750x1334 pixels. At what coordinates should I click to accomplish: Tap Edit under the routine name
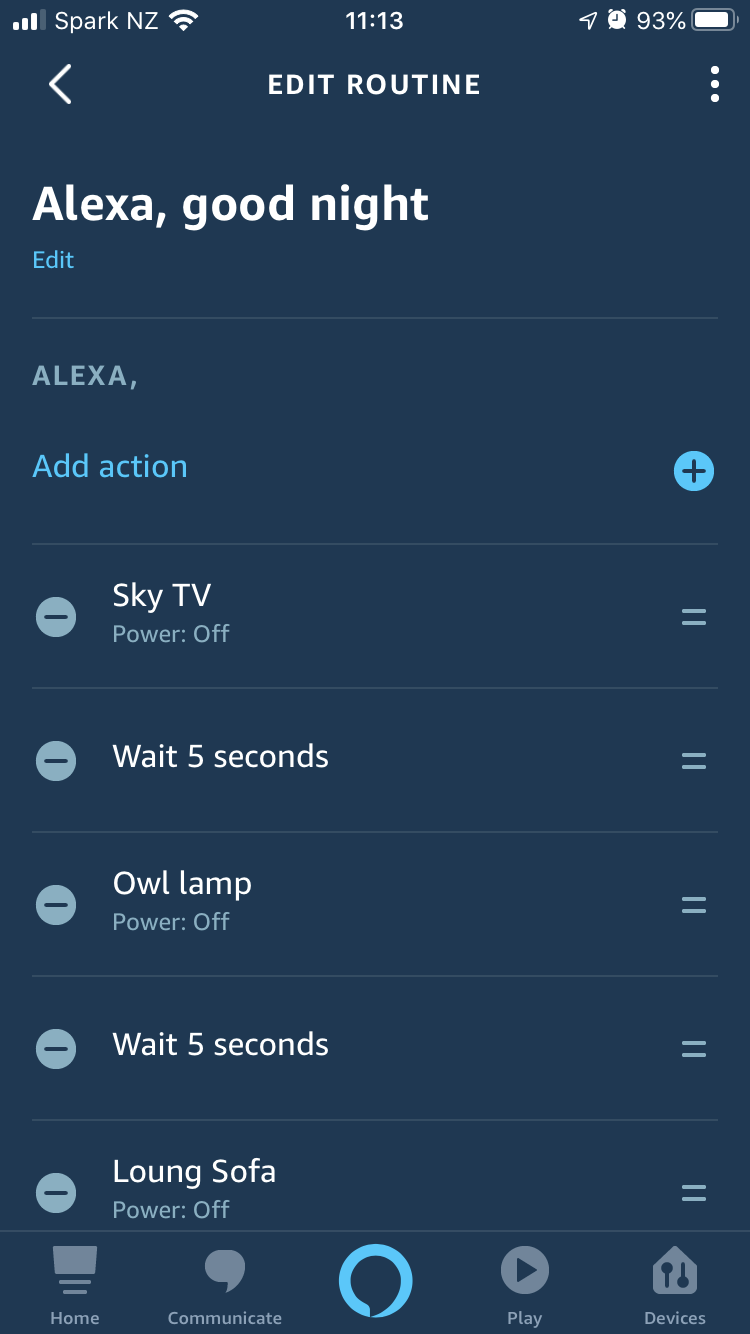coord(53,260)
